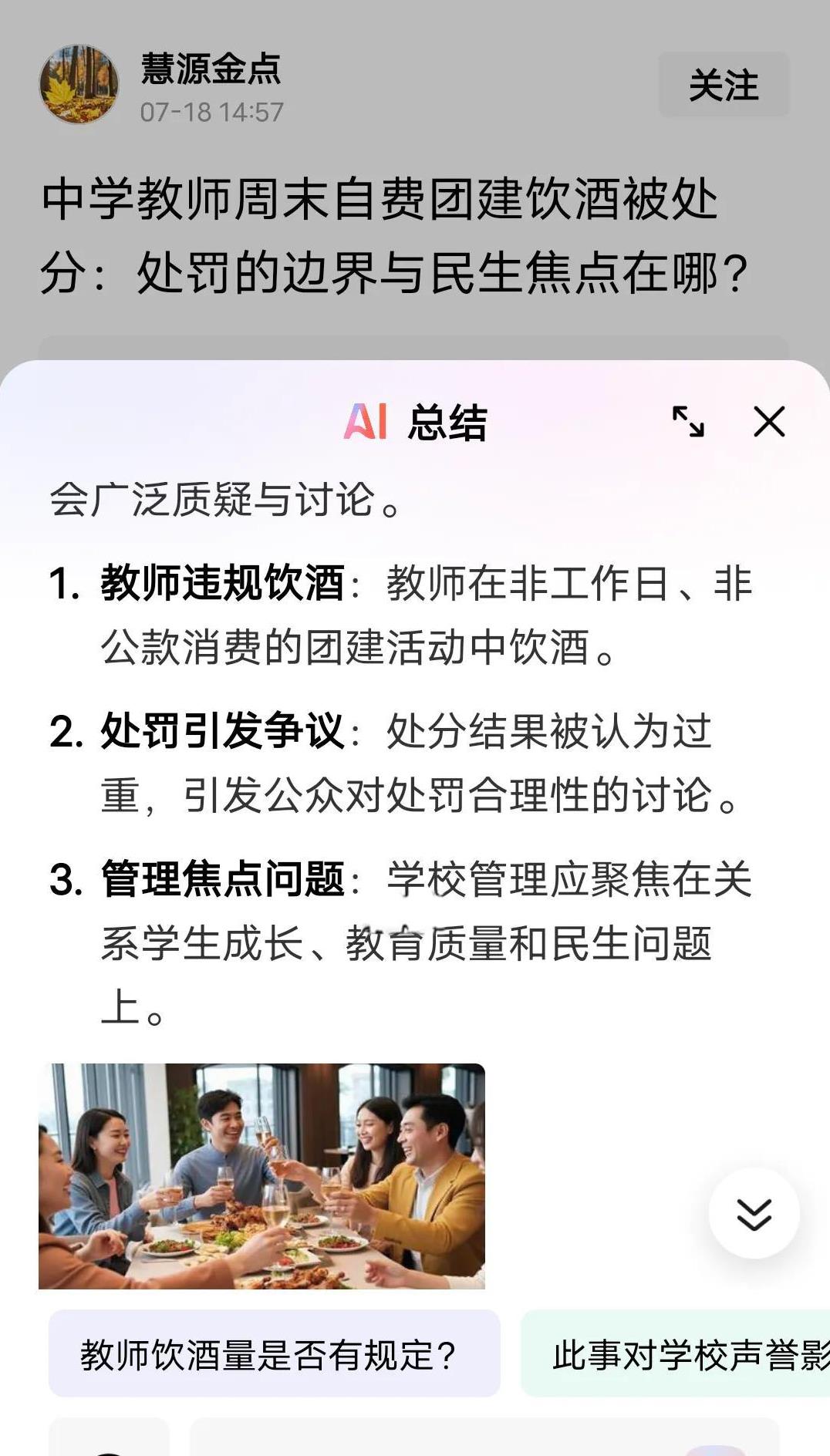Image resolution: width=830 pixels, height=1456 pixels.
Task: Open 慧源金点's profile avatar
Action: pyautogui.click(x=79, y=84)
